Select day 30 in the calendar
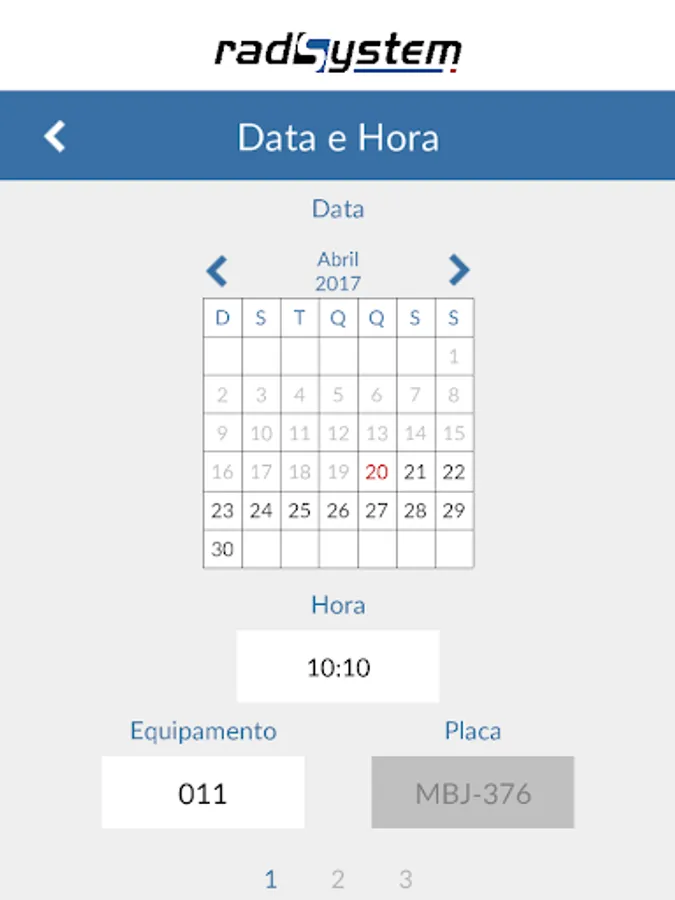 click(x=222, y=549)
